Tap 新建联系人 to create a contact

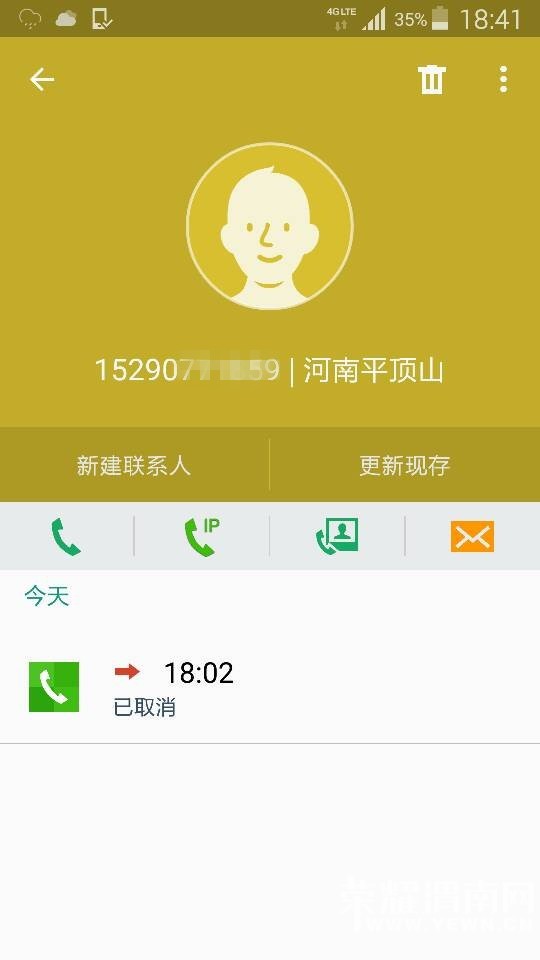coord(134,465)
